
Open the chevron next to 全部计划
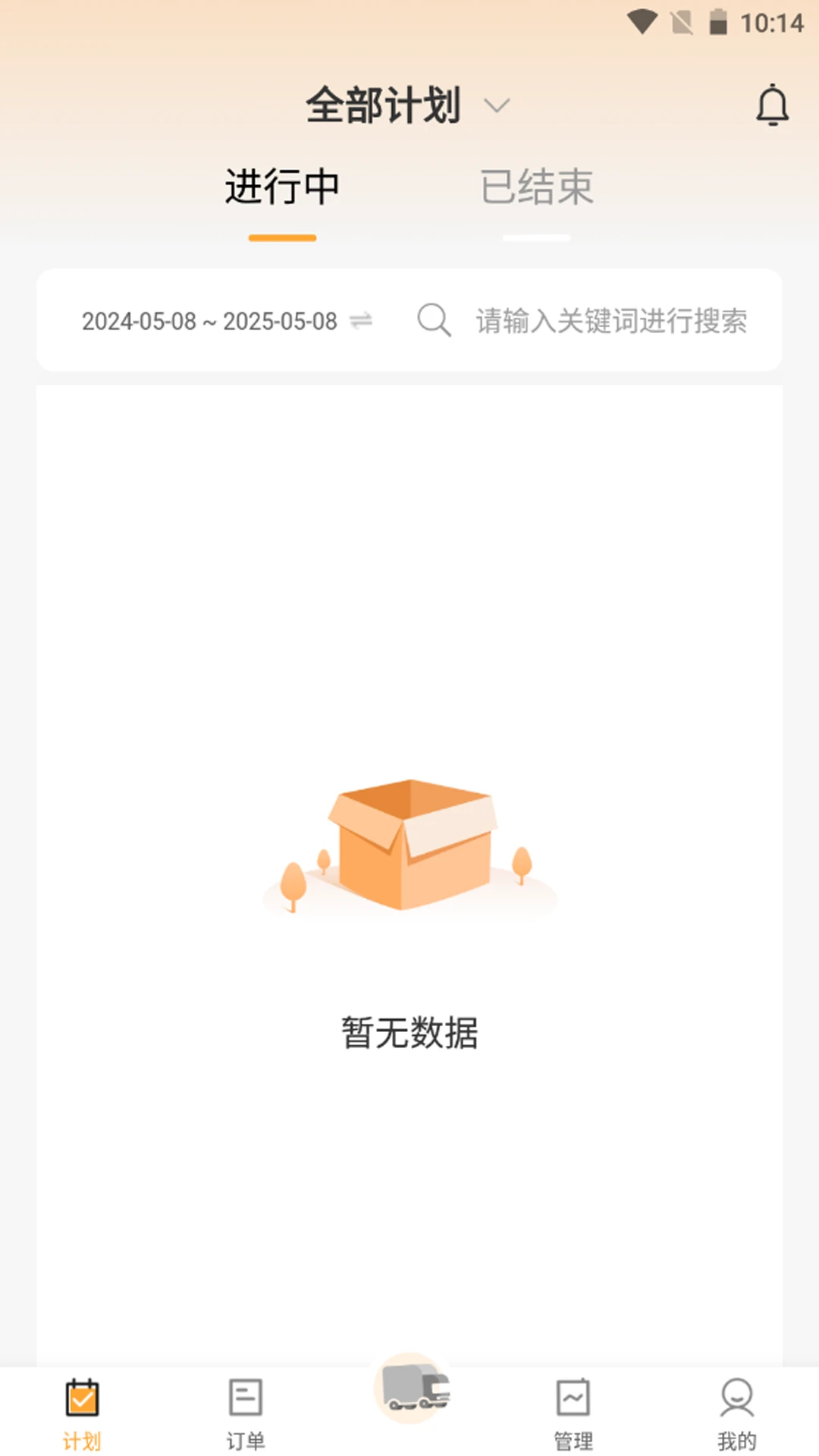tap(497, 106)
